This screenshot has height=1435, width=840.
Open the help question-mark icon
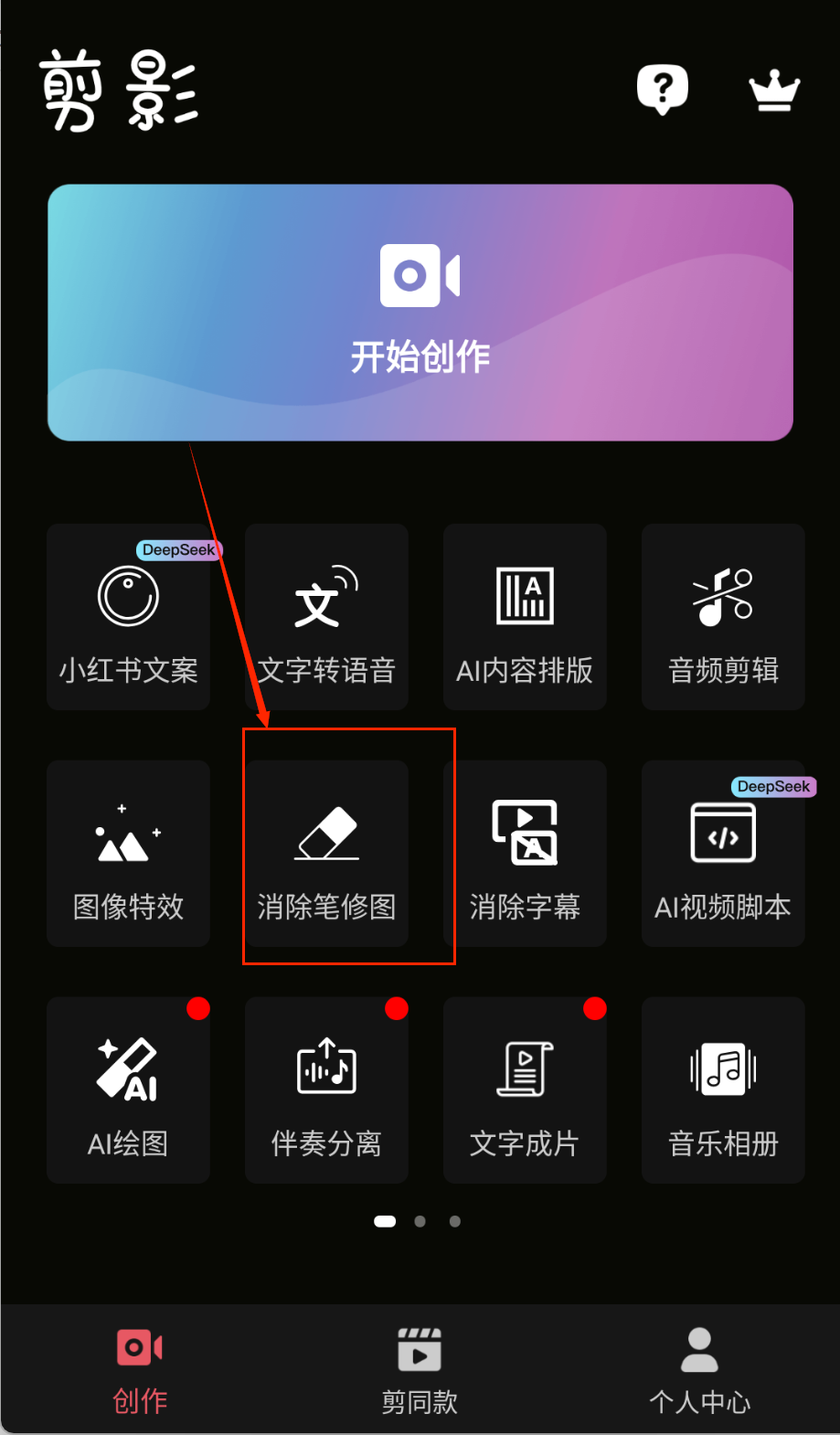(662, 90)
